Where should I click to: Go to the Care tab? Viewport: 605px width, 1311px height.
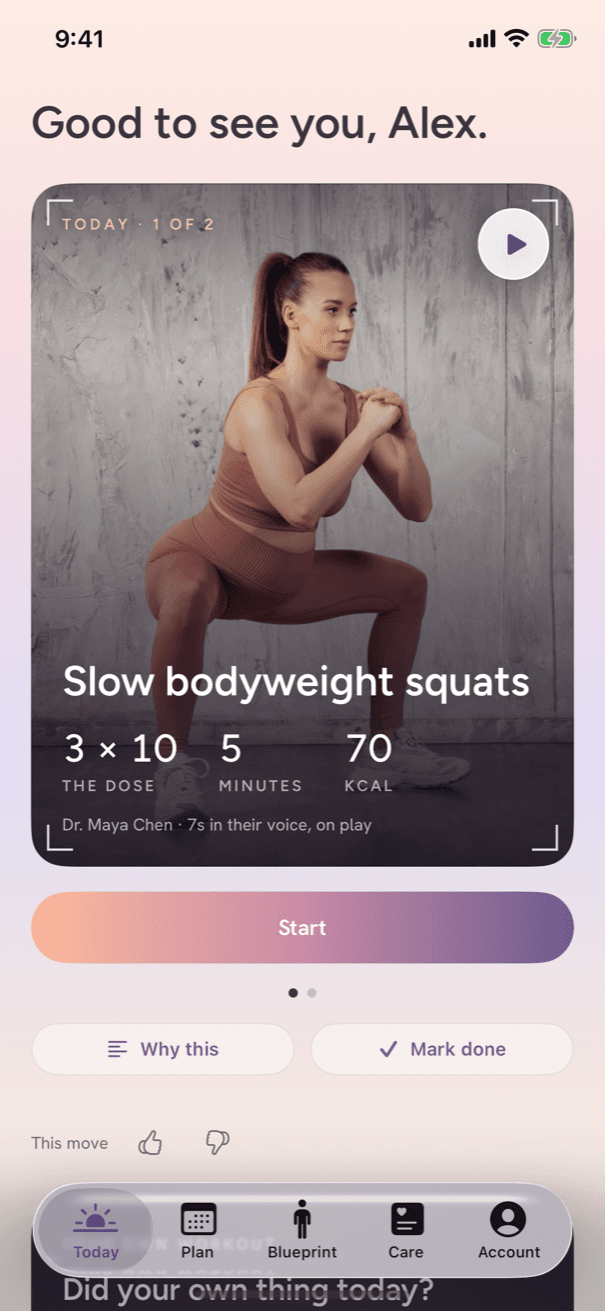click(406, 1231)
